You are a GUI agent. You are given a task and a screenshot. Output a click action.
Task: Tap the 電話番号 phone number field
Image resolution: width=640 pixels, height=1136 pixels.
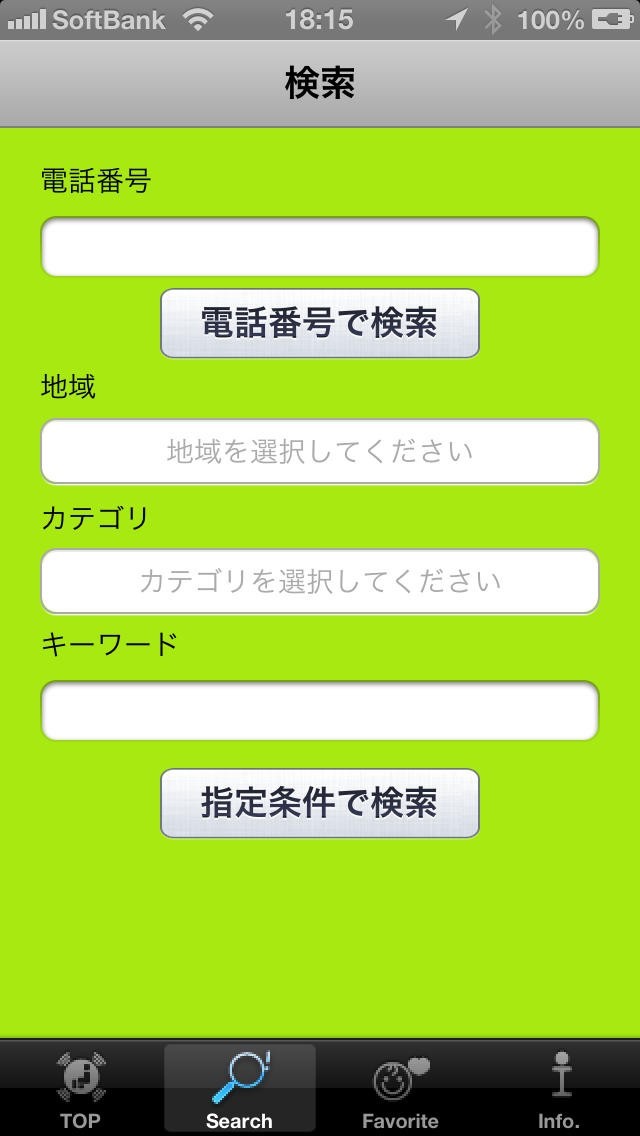click(320, 247)
